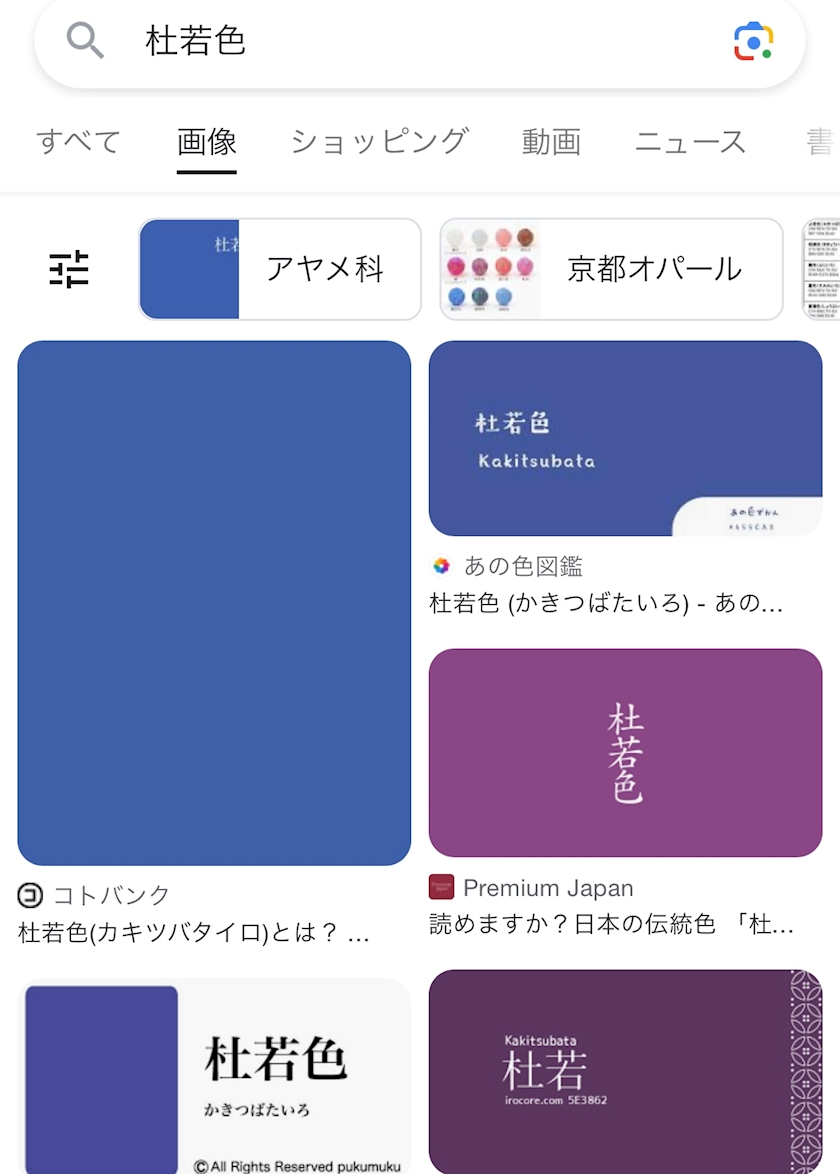This screenshot has width=840, height=1174.
Task: Switch to the ニュース tab
Action: pos(690,142)
